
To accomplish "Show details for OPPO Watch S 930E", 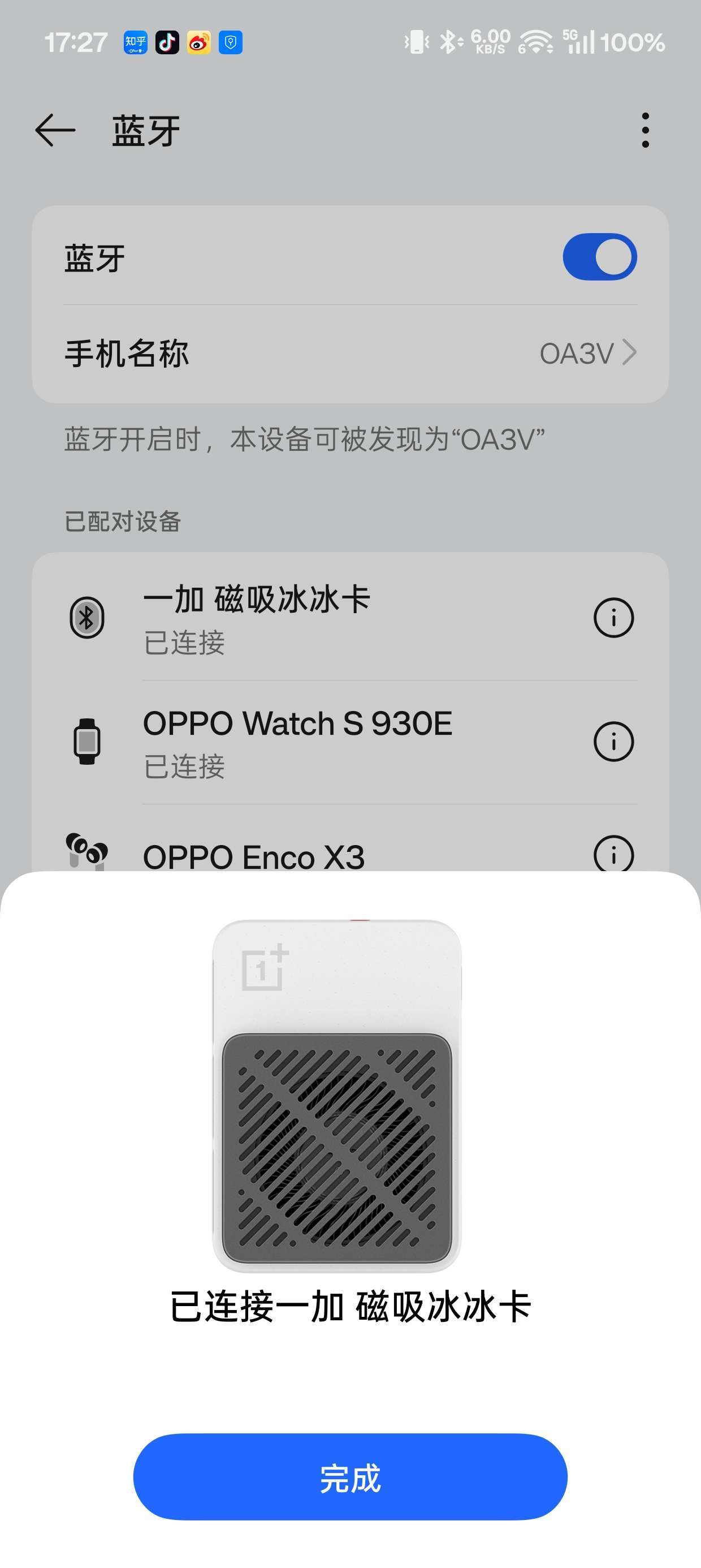I will 613,742.
